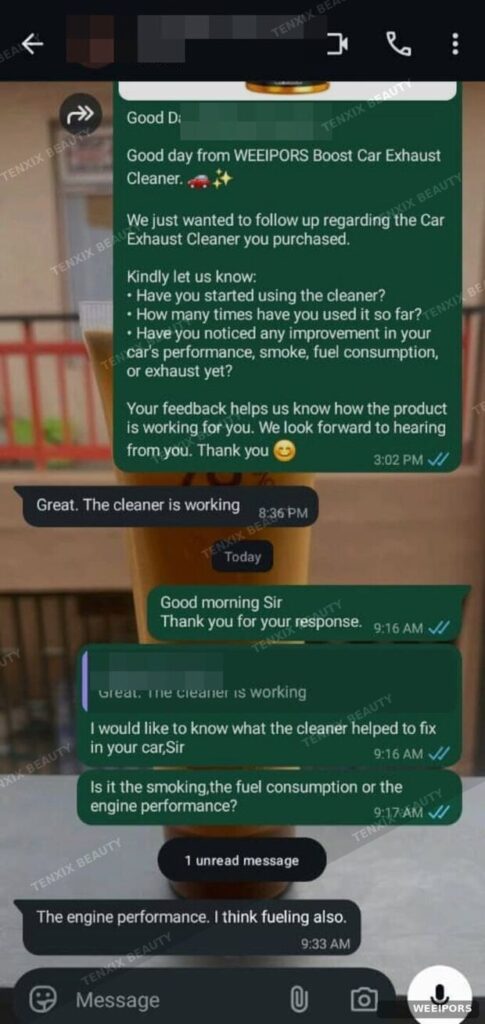Start a video call with this contact
Viewport: 485px width, 1024px height.
(337, 44)
